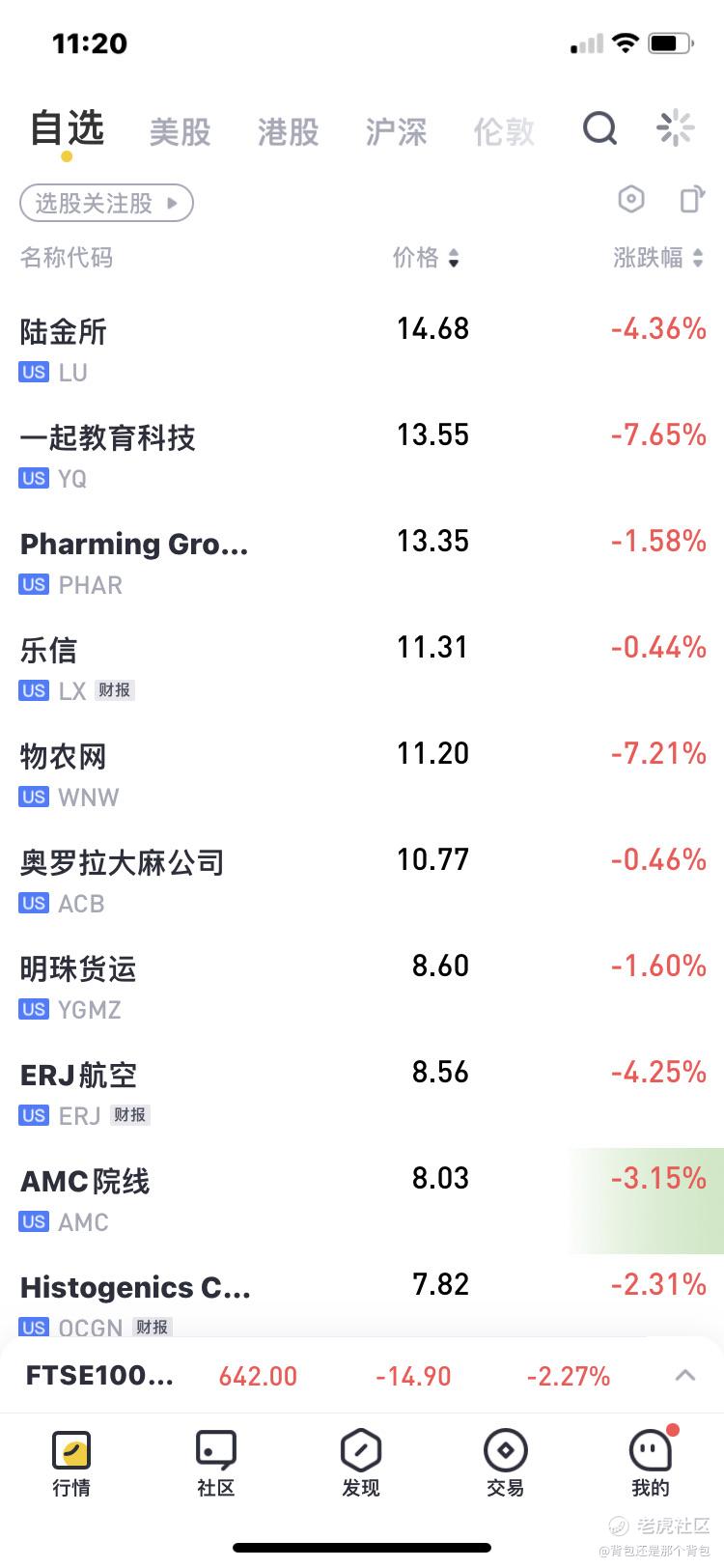Image resolution: width=724 pixels, height=1568 pixels.
Task: Open the 物农网 WNW stock row
Action: tap(362, 774)
